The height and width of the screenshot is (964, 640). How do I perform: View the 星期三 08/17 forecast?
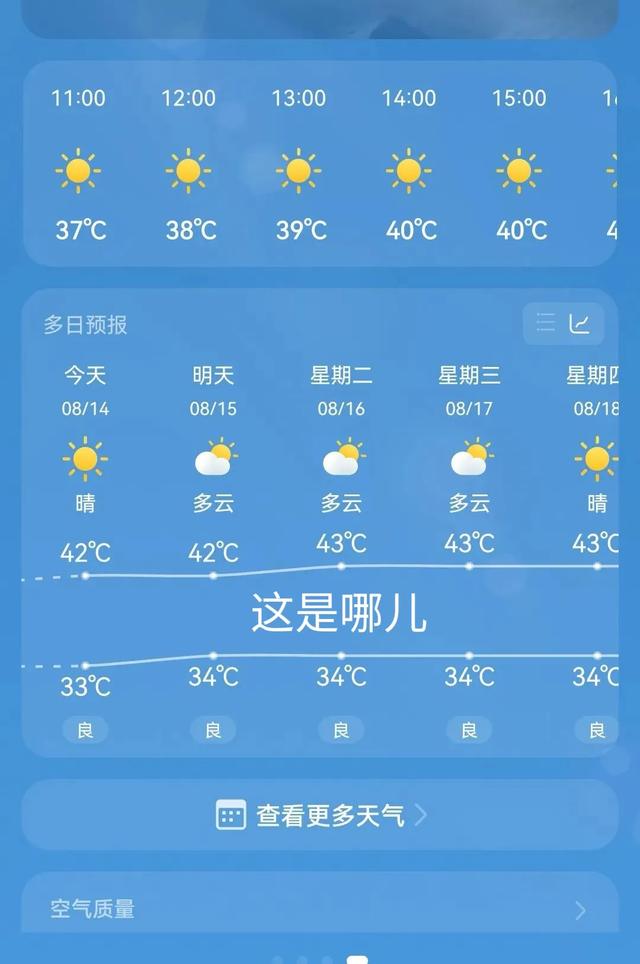tap(469, 460)
